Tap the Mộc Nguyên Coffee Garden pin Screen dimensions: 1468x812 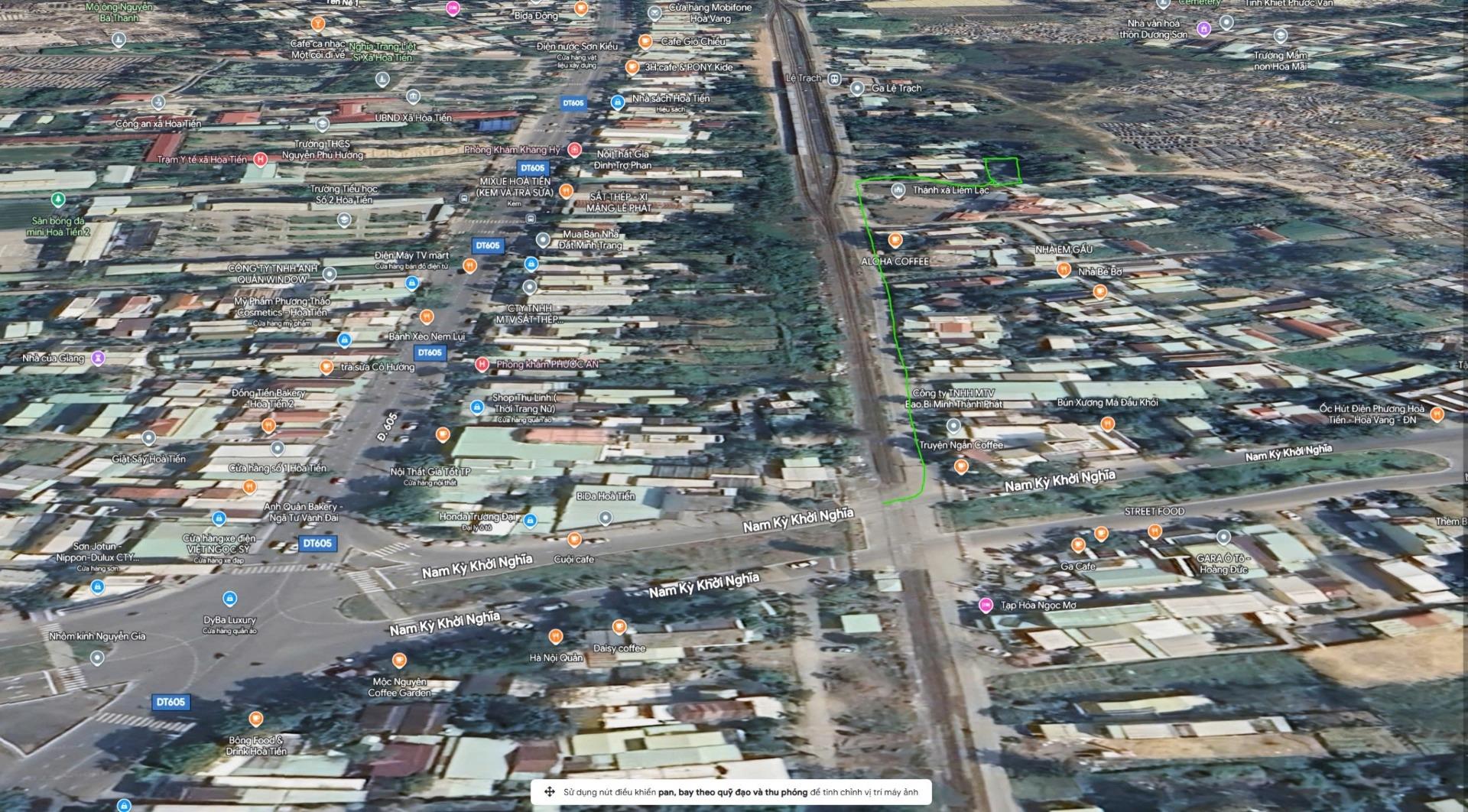click(x=398, y=661)
